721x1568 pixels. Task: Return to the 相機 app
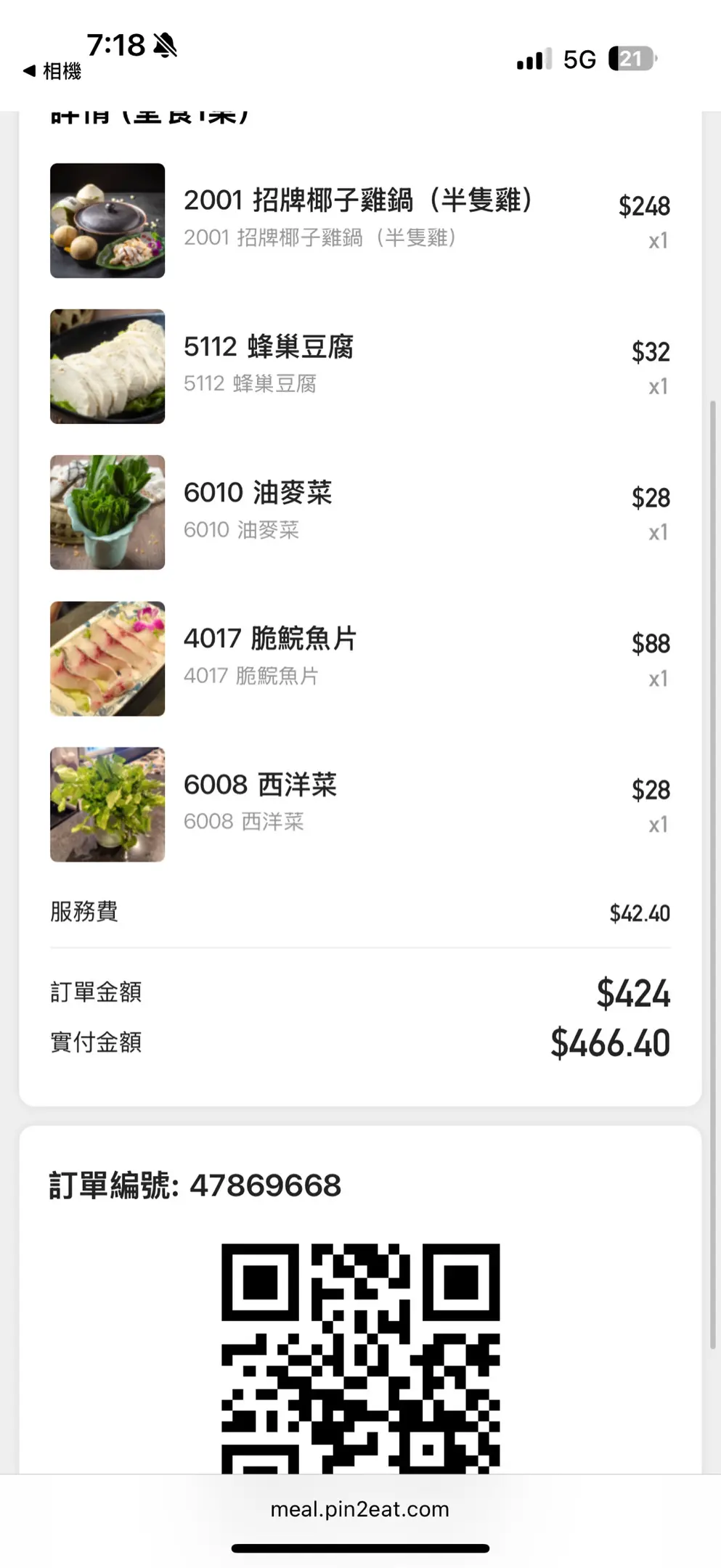coord(52,71)
